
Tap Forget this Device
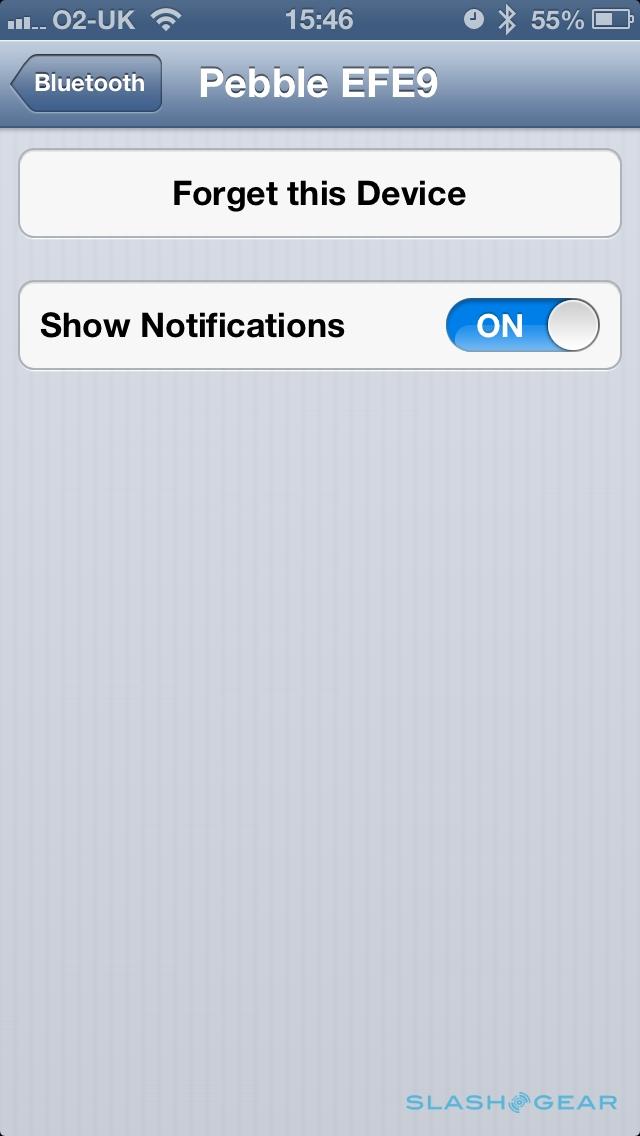click(320, 194)
